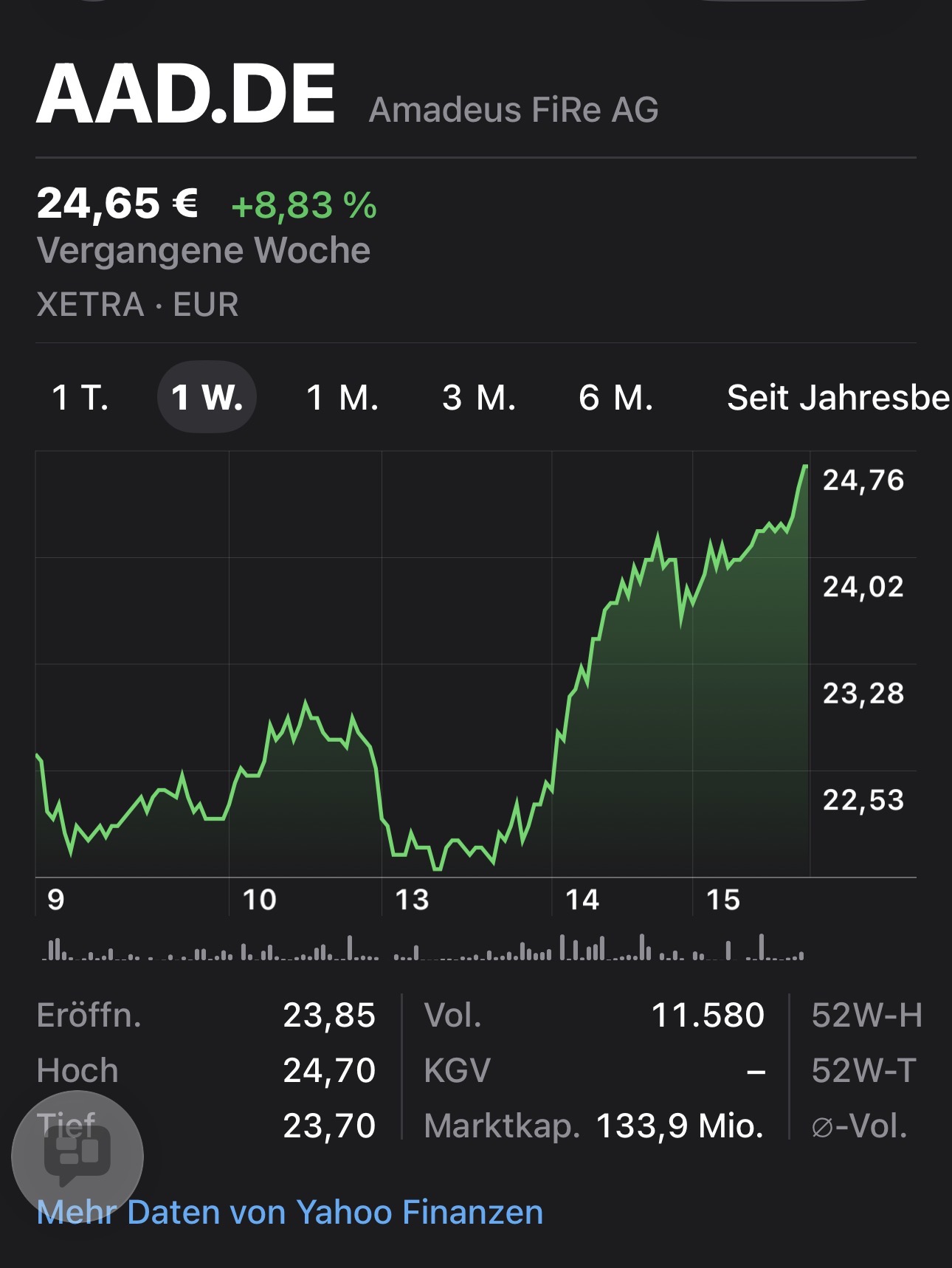
Task: Tap the current price "24,65 €"
Action: pyautogui.click(x=118, y=204)
